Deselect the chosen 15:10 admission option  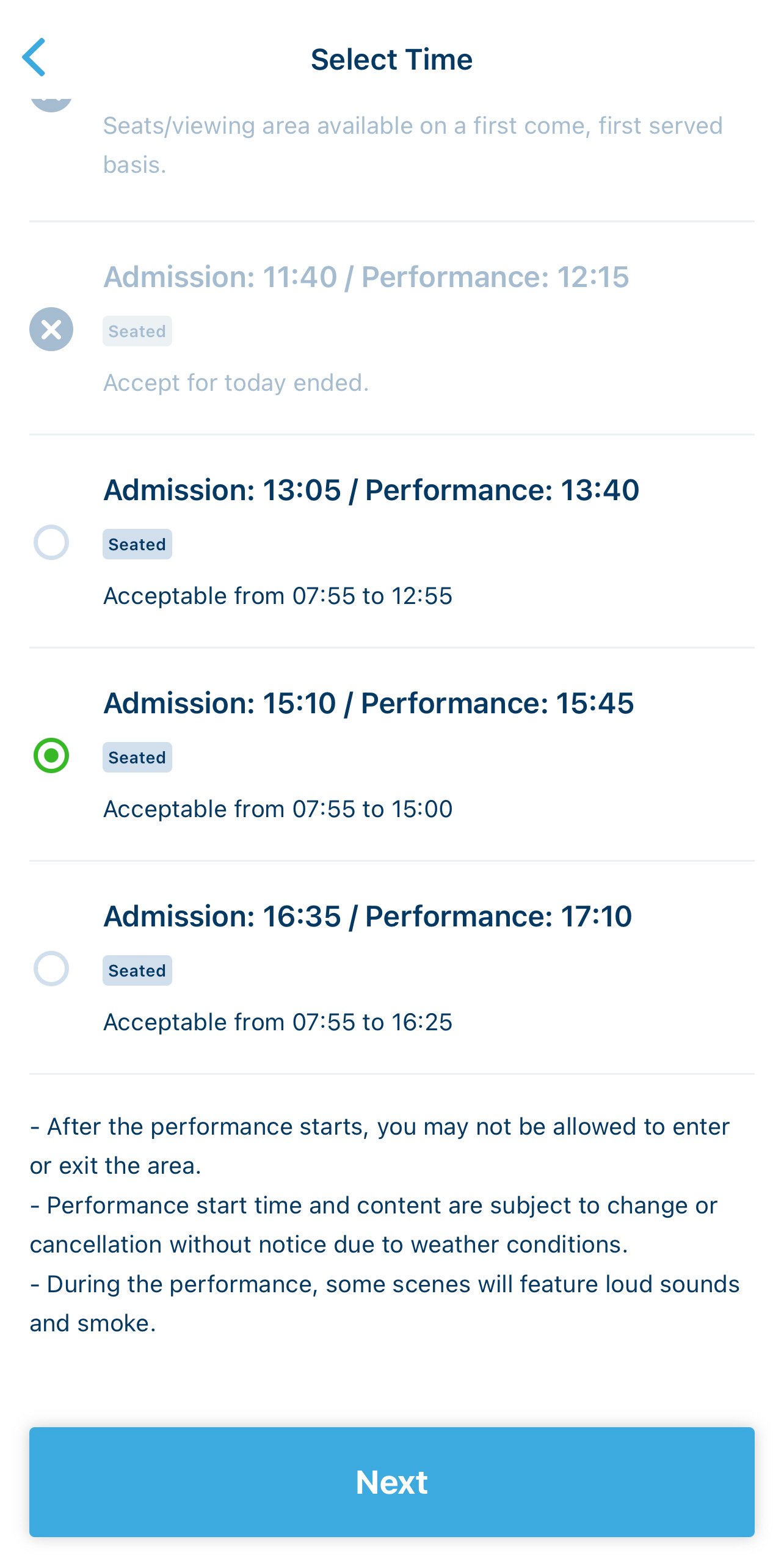51,756
